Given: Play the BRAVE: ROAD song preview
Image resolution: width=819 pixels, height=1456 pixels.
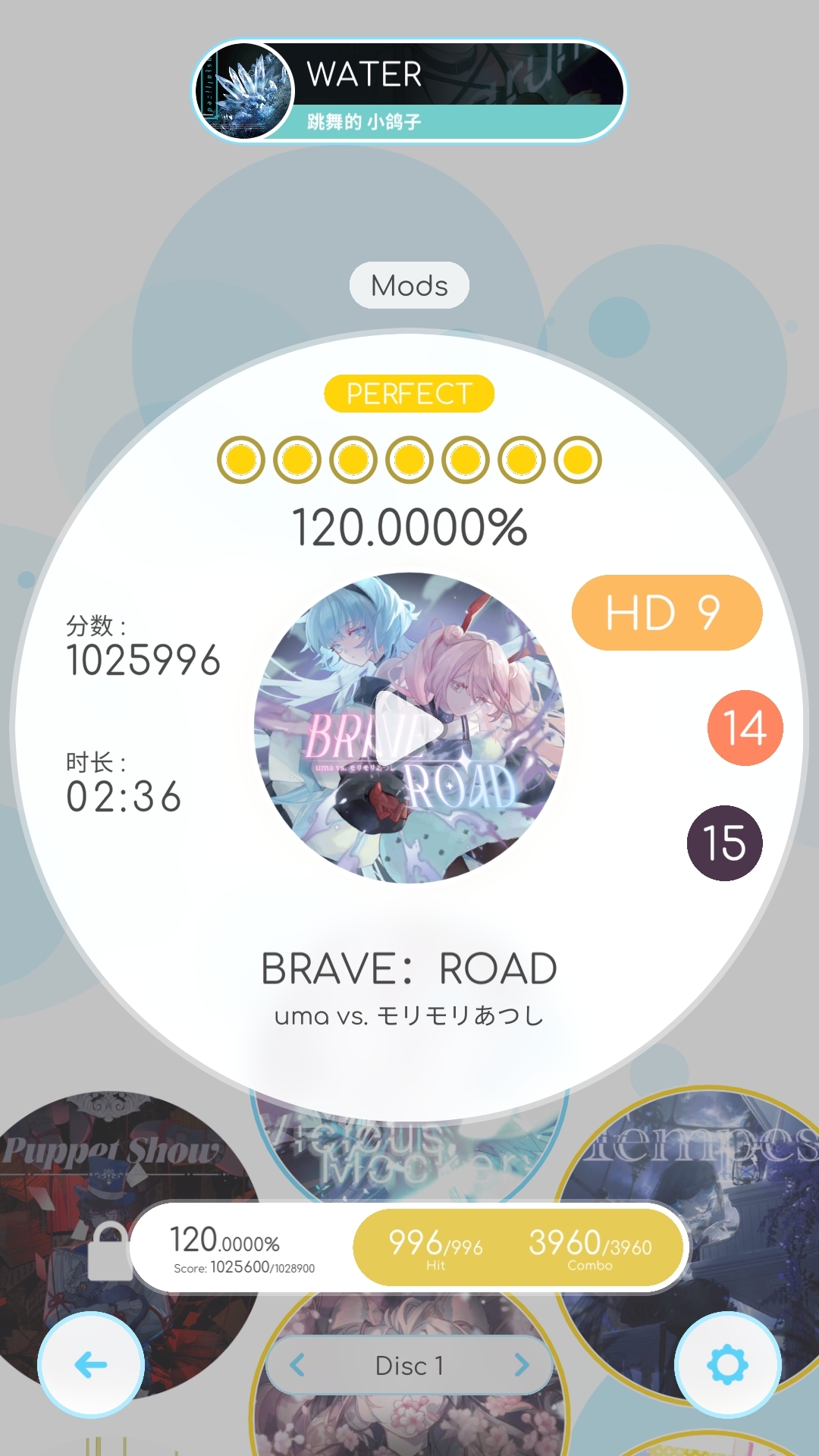Looking at the screenshot, I should [x=409, y=728].
